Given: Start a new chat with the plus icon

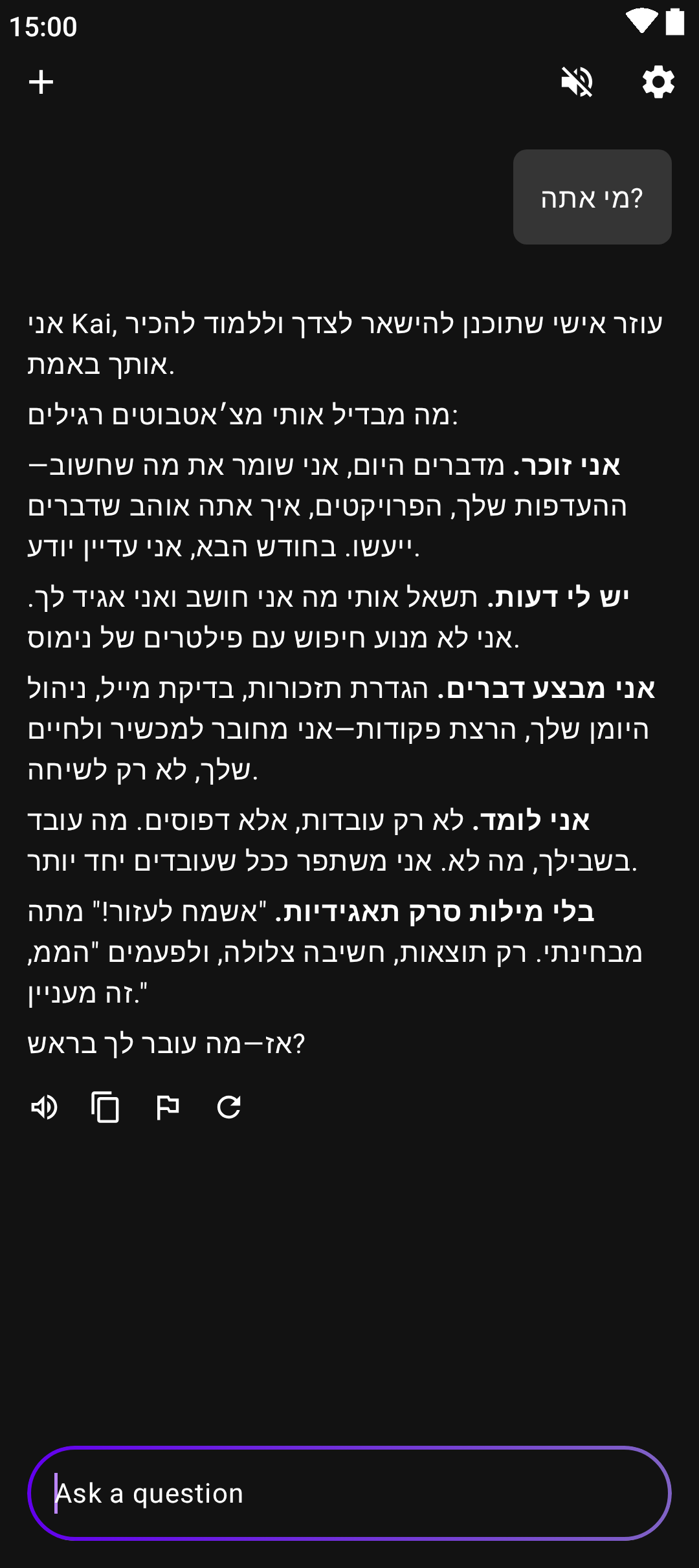Looking at the screenshot, I should pos(41,82).
